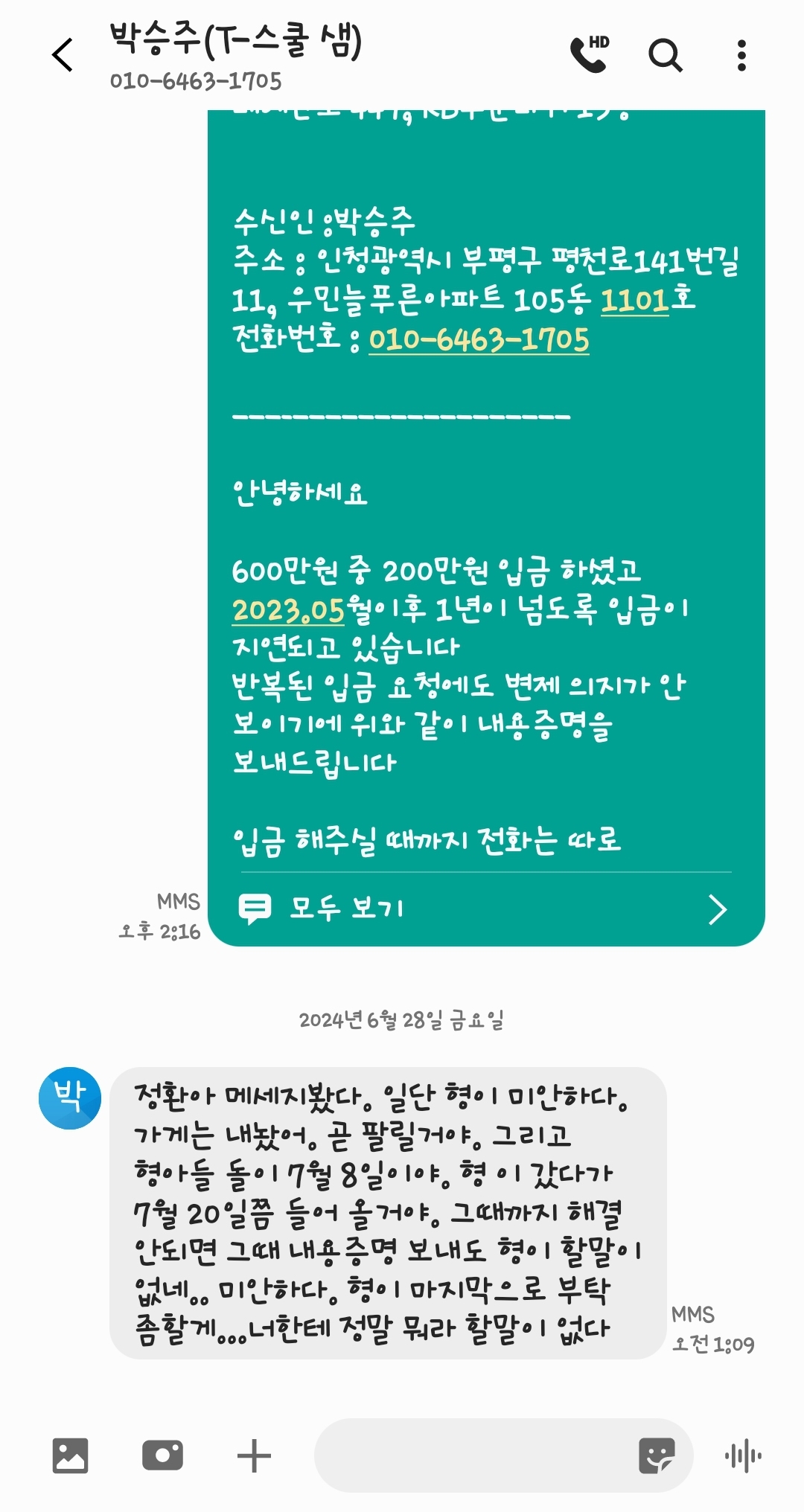Image resolution: width=804 pixels, height=1512 pixels.
Task: Tap the linked phone number 010-6463-1705
Action: pos(479,340)
